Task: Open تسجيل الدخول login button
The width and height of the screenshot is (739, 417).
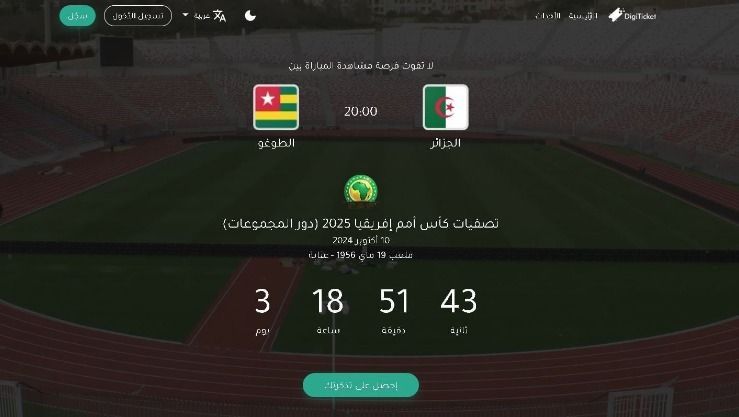Action: click(x=137, y=15)
